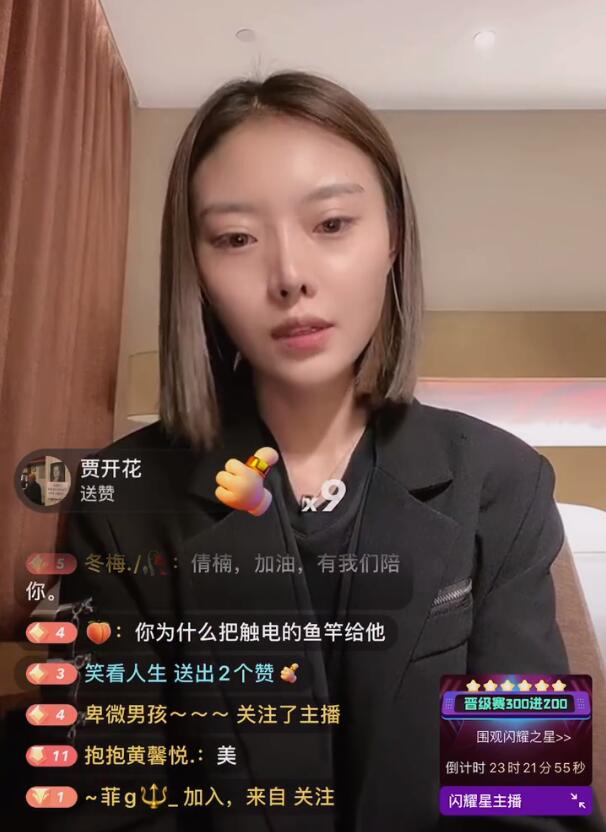Open the 围观闪耀之星 link

tap(515, 738)
